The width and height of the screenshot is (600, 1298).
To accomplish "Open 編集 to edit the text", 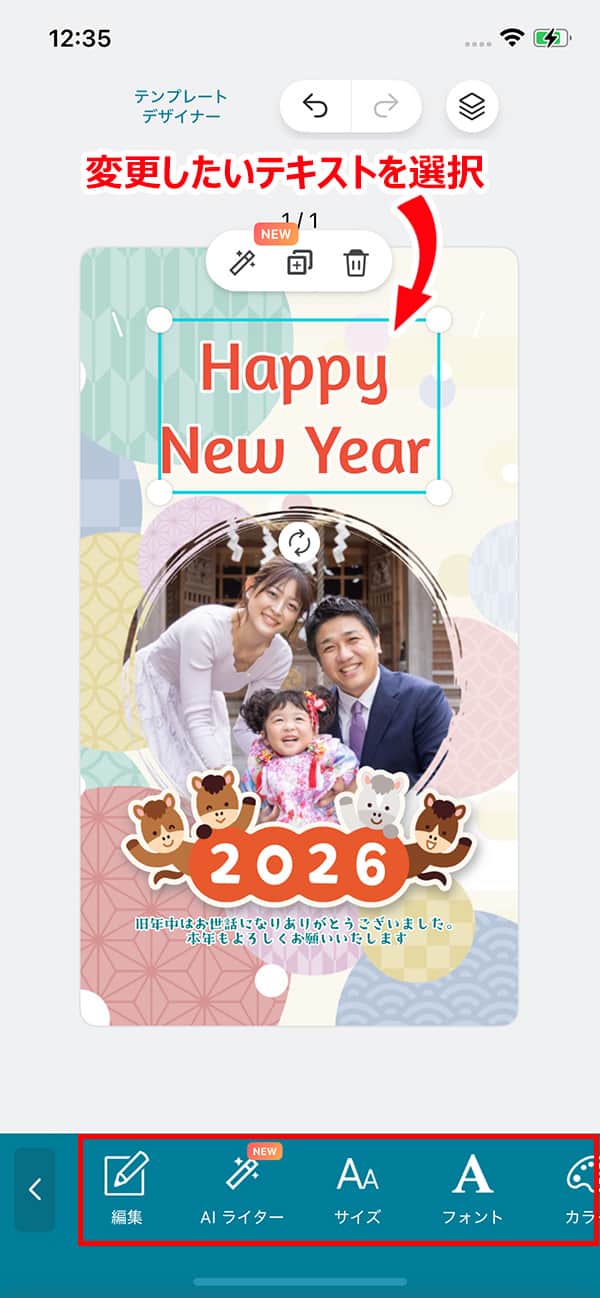I will (127, 1189).
